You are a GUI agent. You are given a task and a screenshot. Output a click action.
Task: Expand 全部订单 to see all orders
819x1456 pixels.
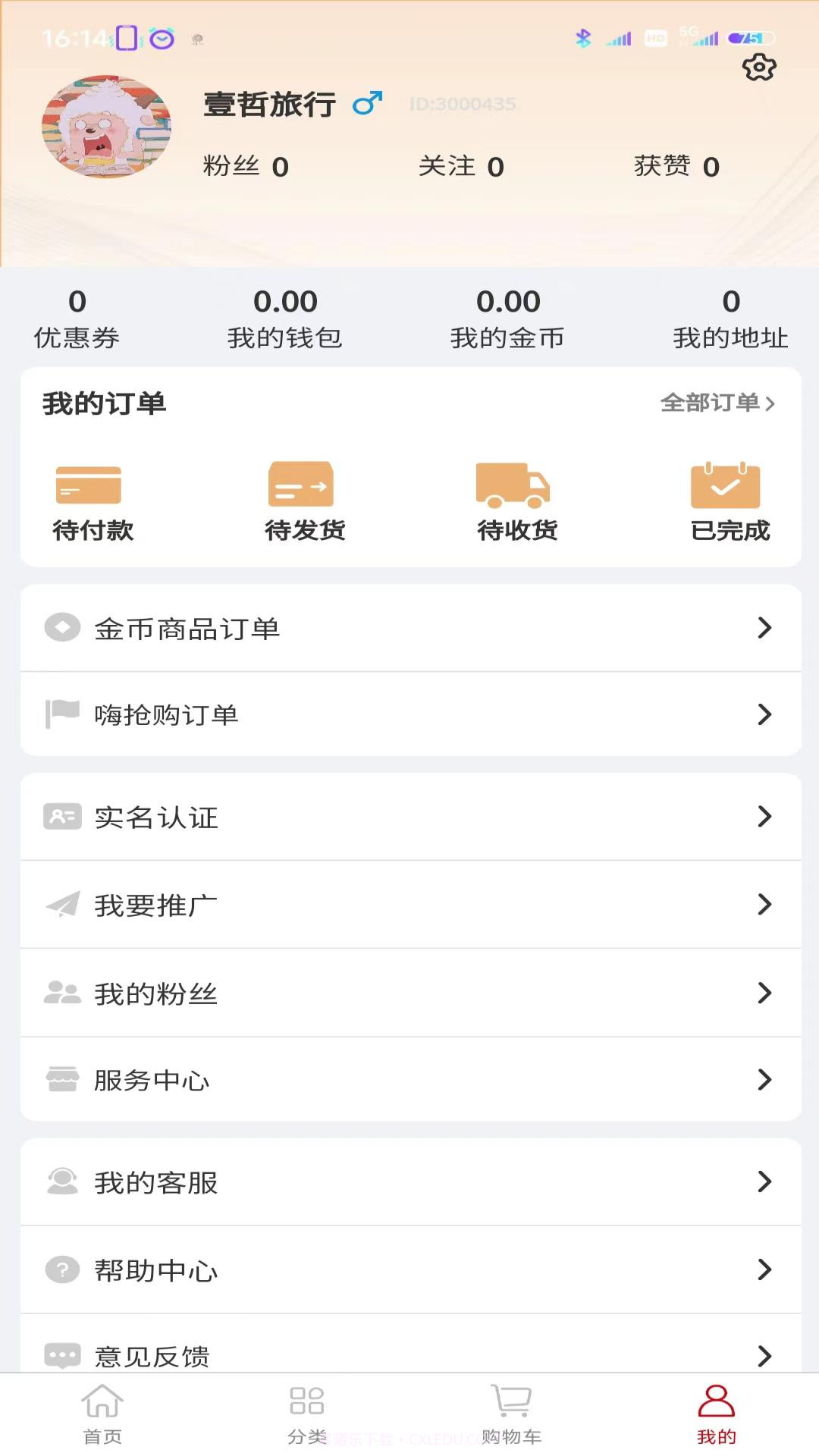[716, 404]
